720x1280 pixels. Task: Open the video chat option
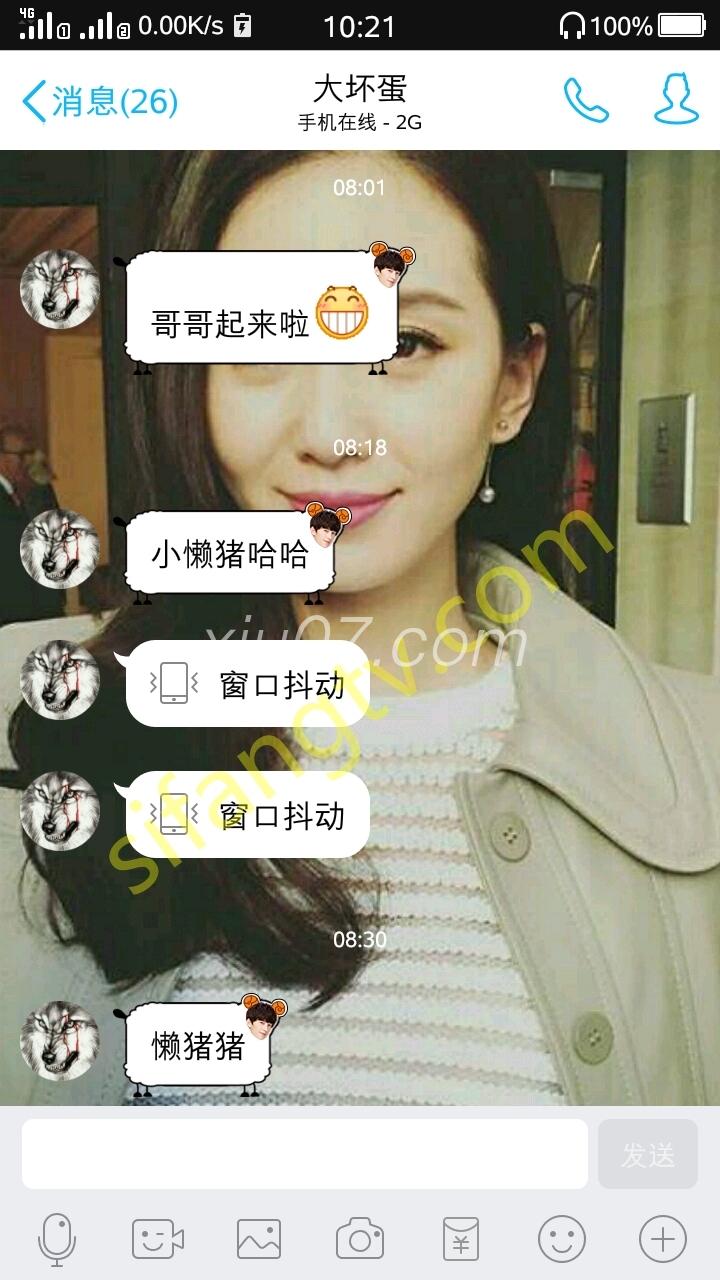click(158, 1240)
